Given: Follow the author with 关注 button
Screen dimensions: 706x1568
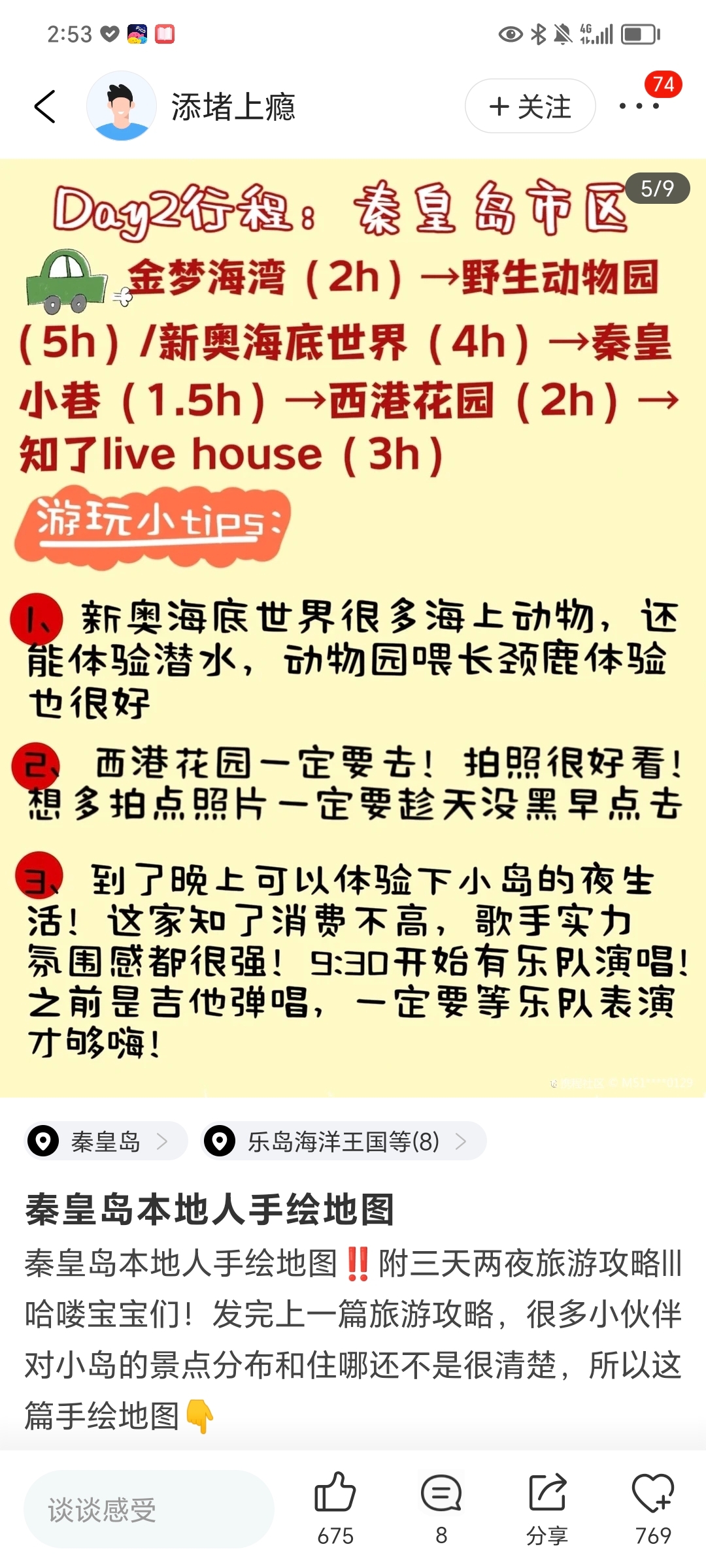Looking at the screenshot, I should (530, 106).
